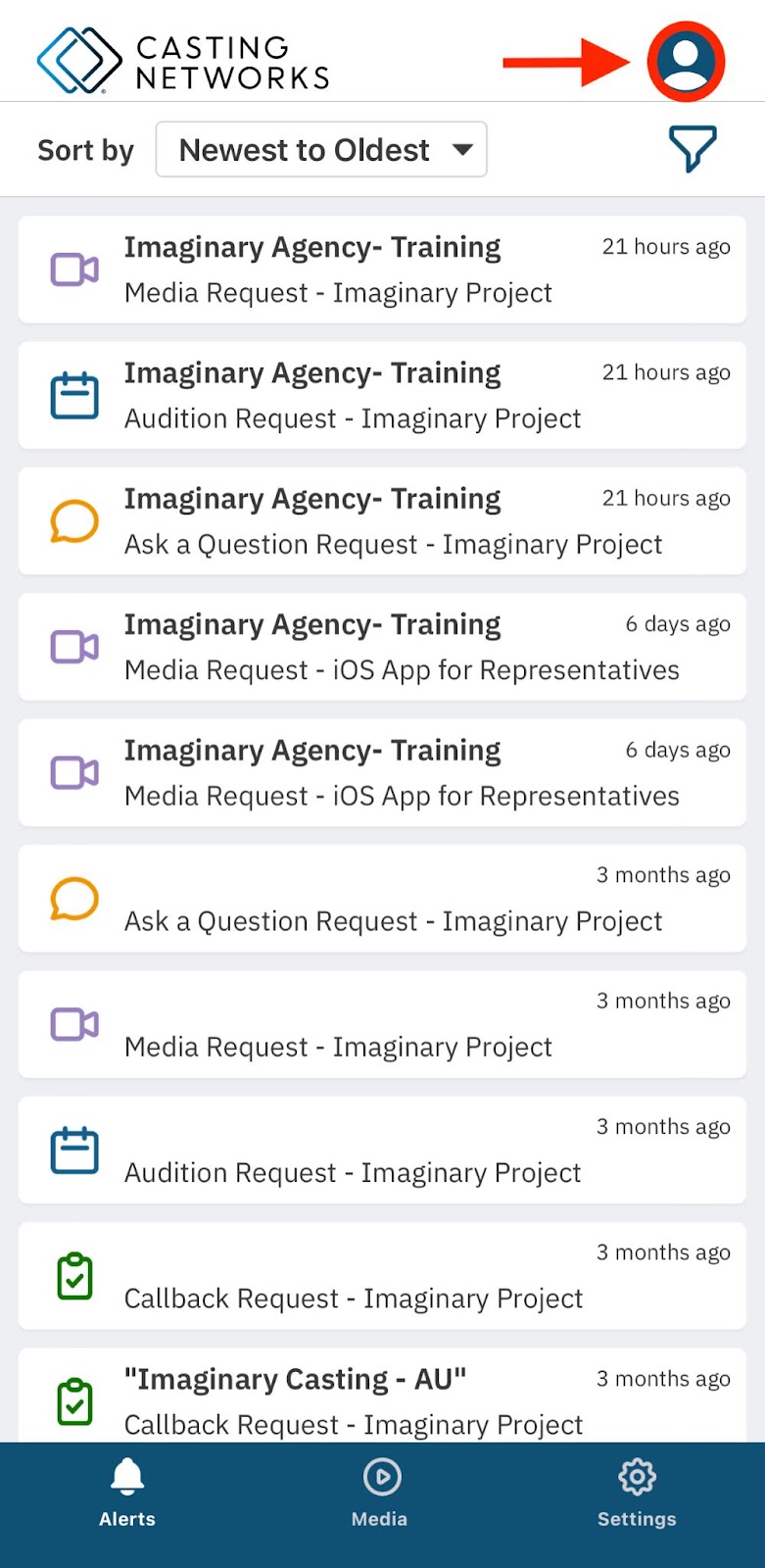The height and width of the screenshot is (1568, 765).
Task: Open Audition Request alert from 3 months ago
Action: [x=382, y=1151]
